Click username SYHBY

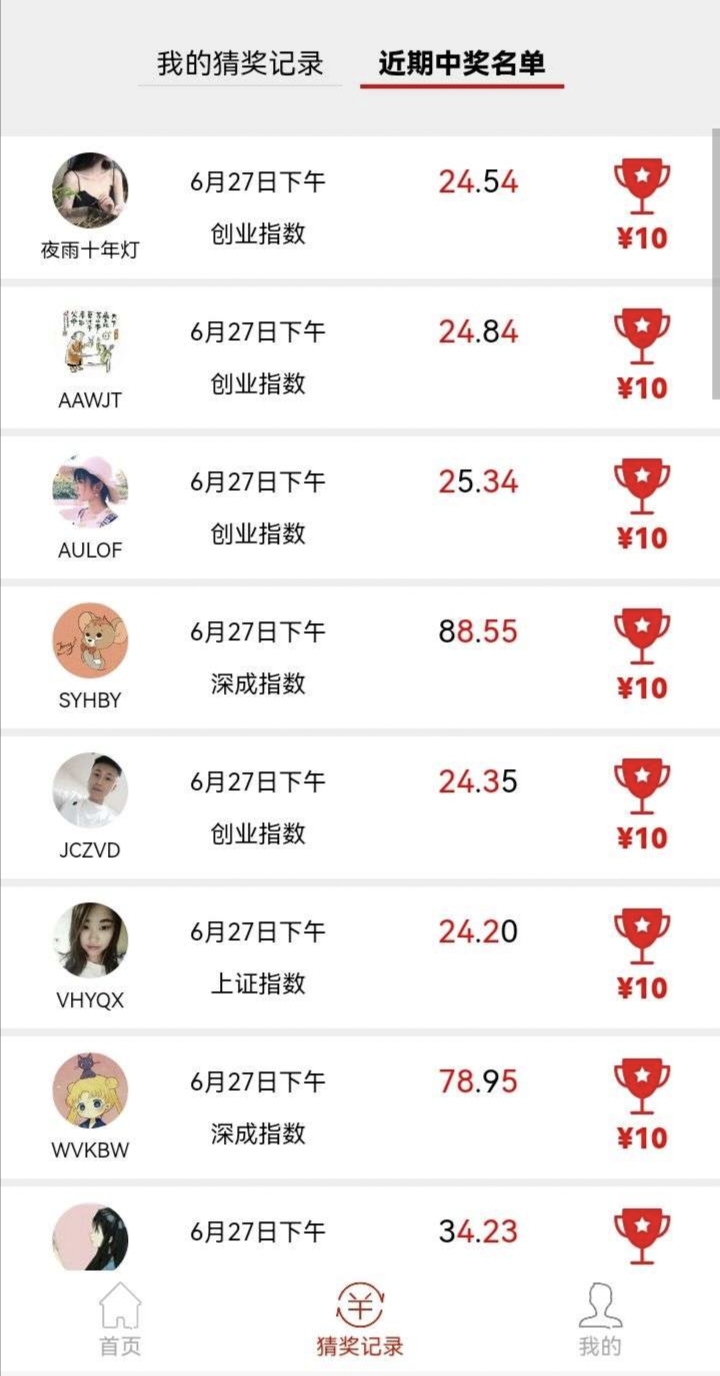(90, 701)
